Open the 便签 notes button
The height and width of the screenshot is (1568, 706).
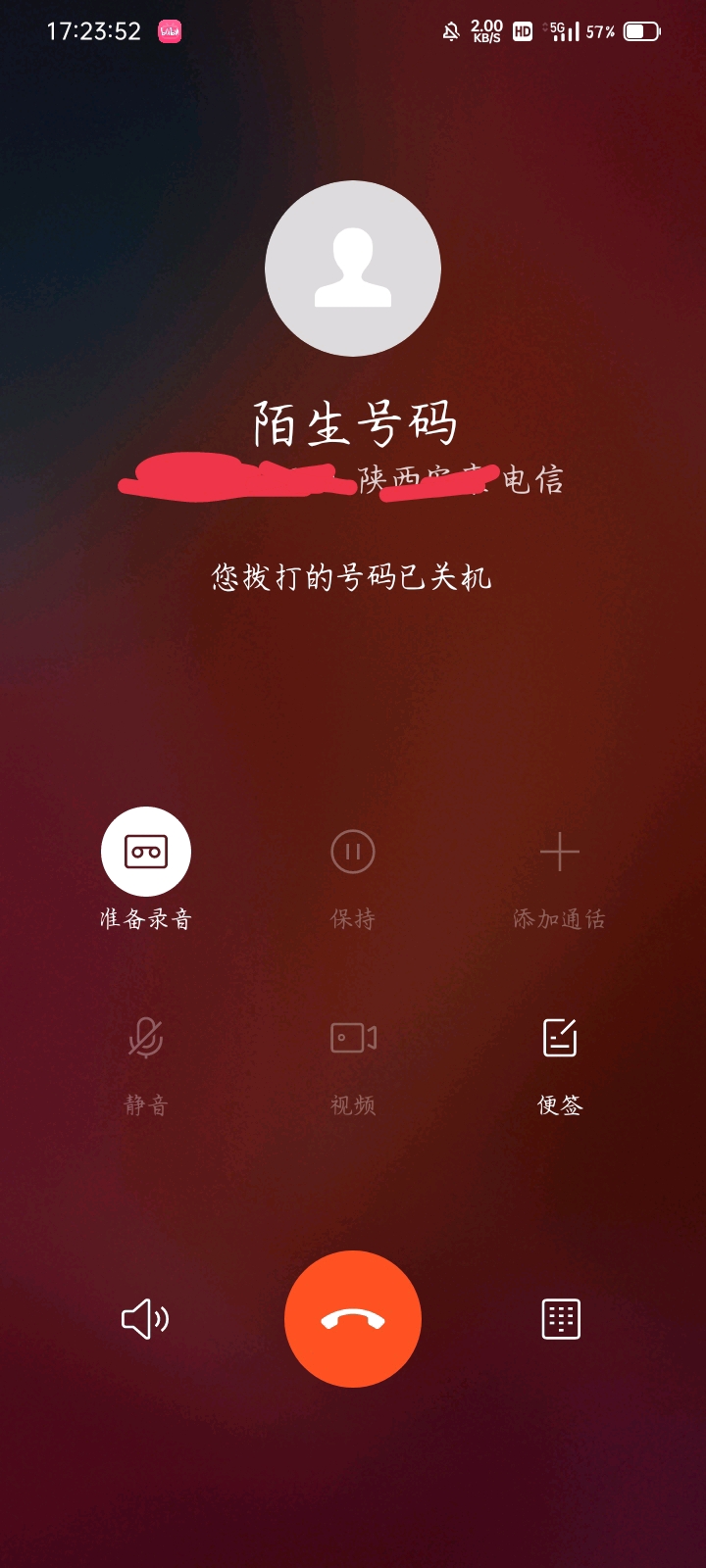pos(560,1038)
